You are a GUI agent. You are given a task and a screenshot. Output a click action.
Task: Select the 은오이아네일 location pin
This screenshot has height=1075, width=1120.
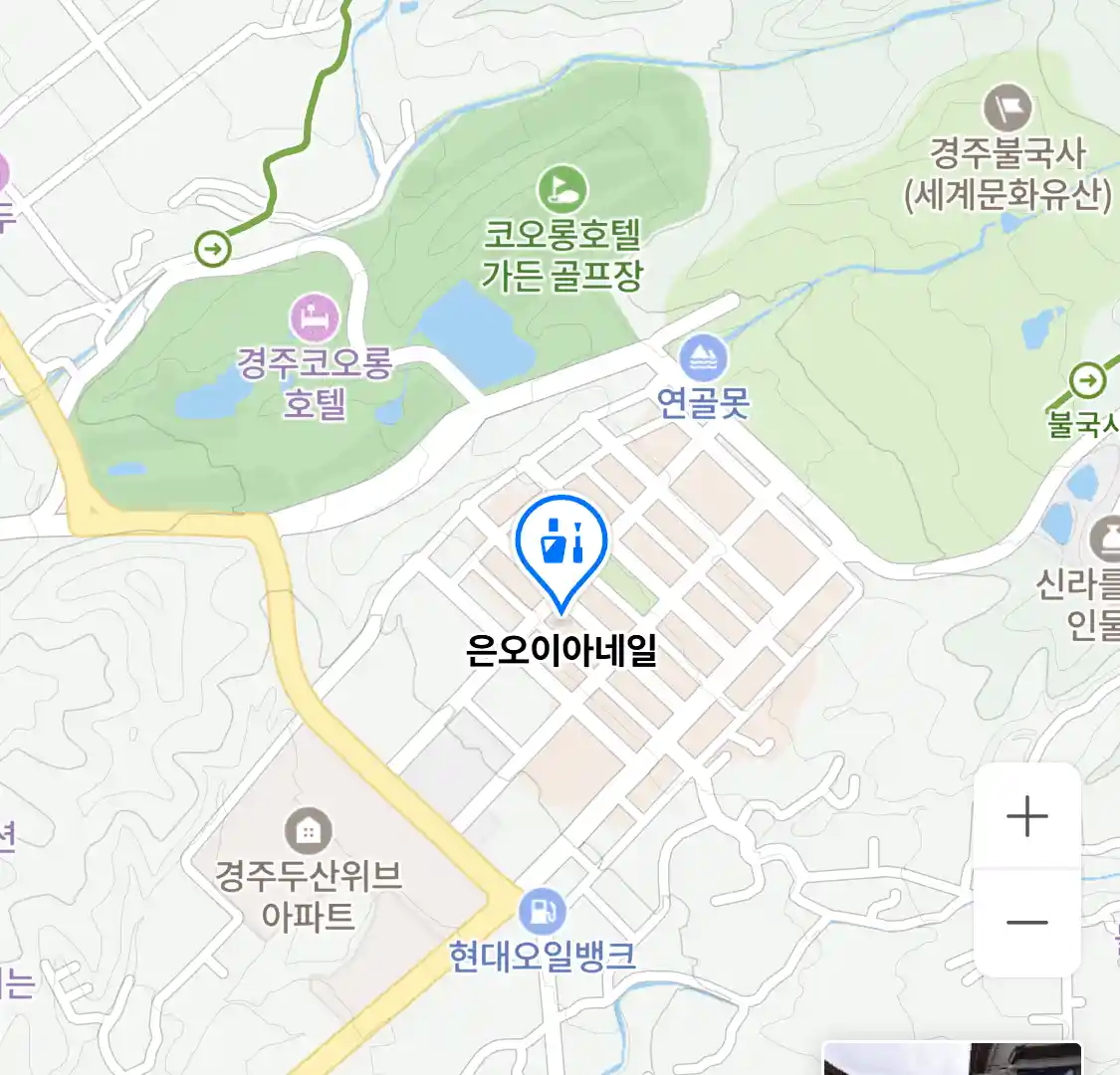click(x=561, y=546)
